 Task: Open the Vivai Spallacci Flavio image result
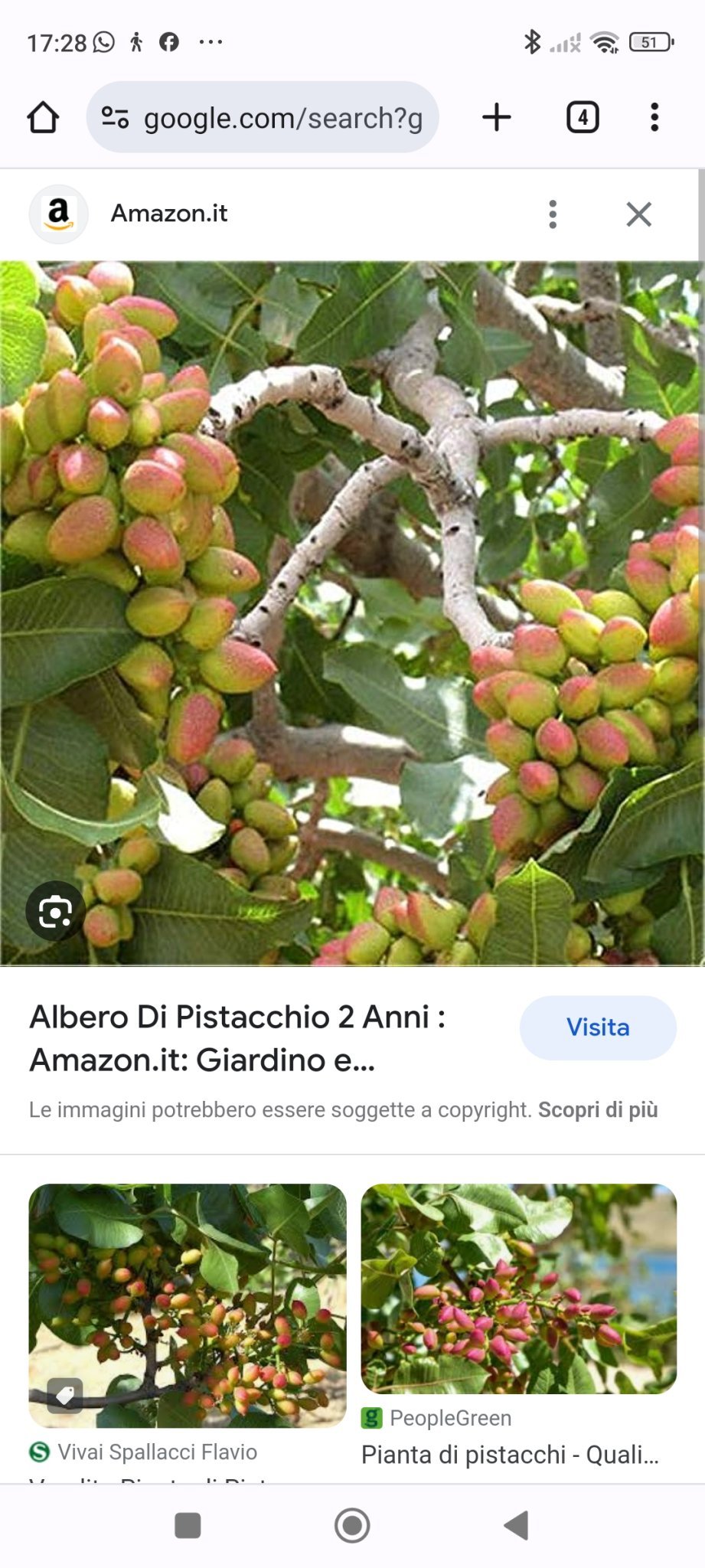pyautogui.click(x=188, y=1305)
